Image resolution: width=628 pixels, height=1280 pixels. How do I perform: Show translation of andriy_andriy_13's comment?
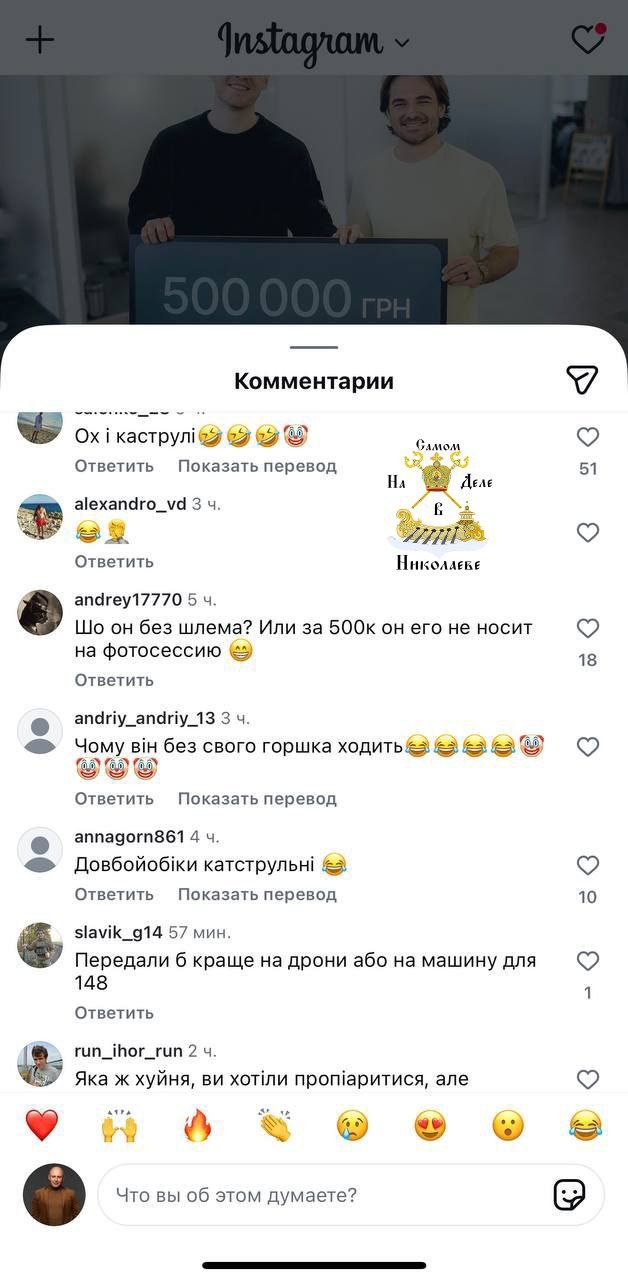coord(257,799)
